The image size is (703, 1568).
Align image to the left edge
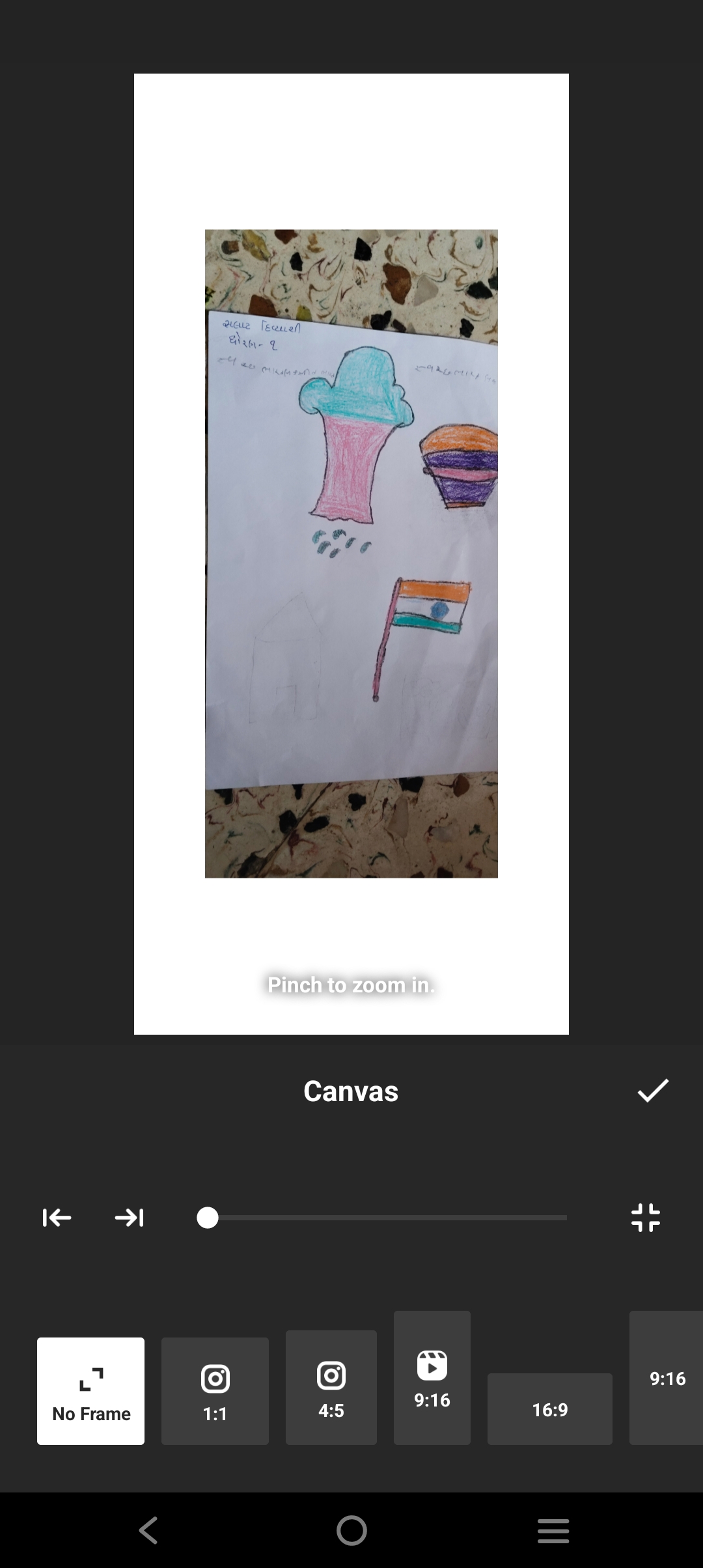click(x=57, y=1218)
